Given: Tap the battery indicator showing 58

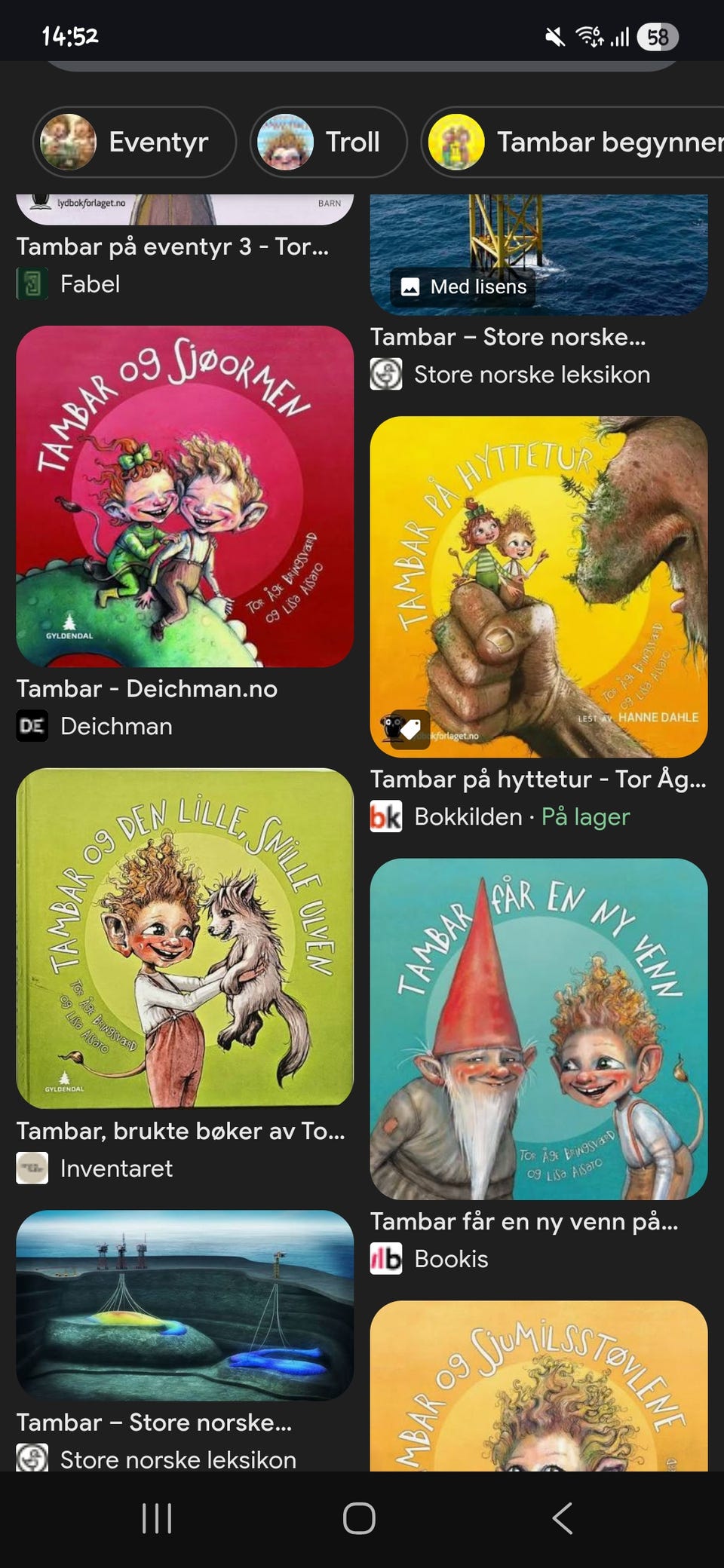Looking at the screenshot, I should tap(658, 37).
